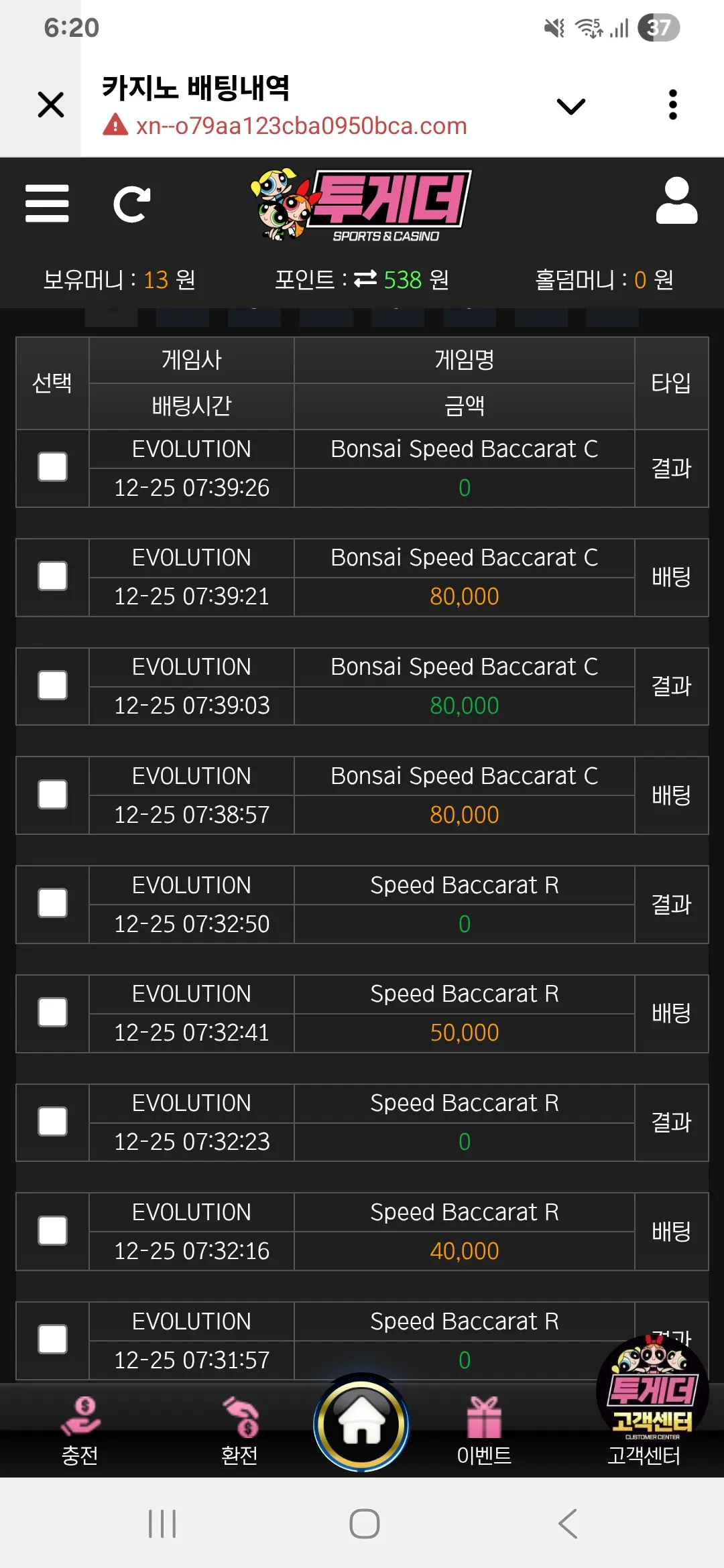Select the checkbox for 07:39:21 bet
Screen dimensions: 724x1568
click(x=52, y=576)
